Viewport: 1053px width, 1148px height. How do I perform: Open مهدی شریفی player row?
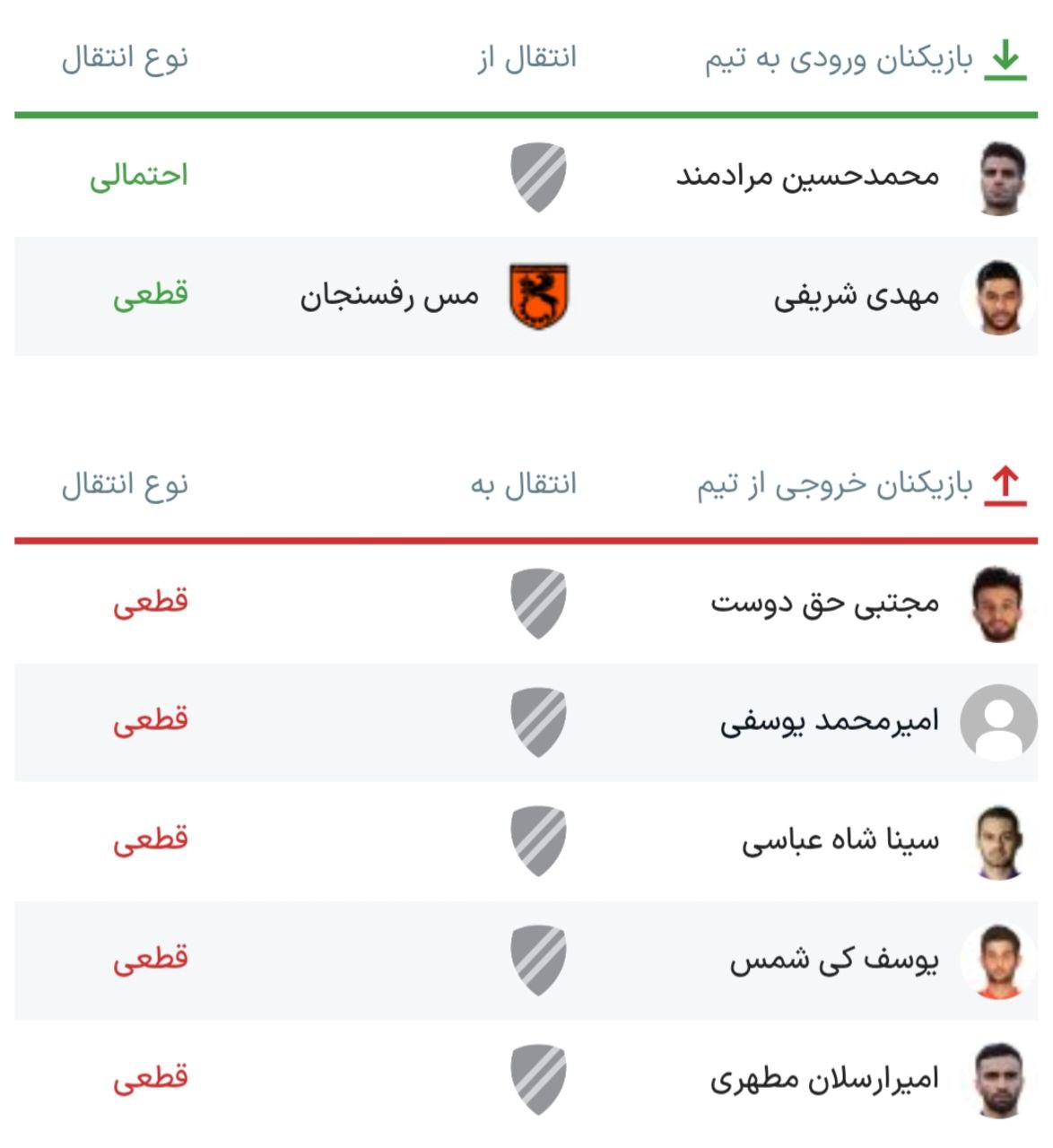coord(856,296)
